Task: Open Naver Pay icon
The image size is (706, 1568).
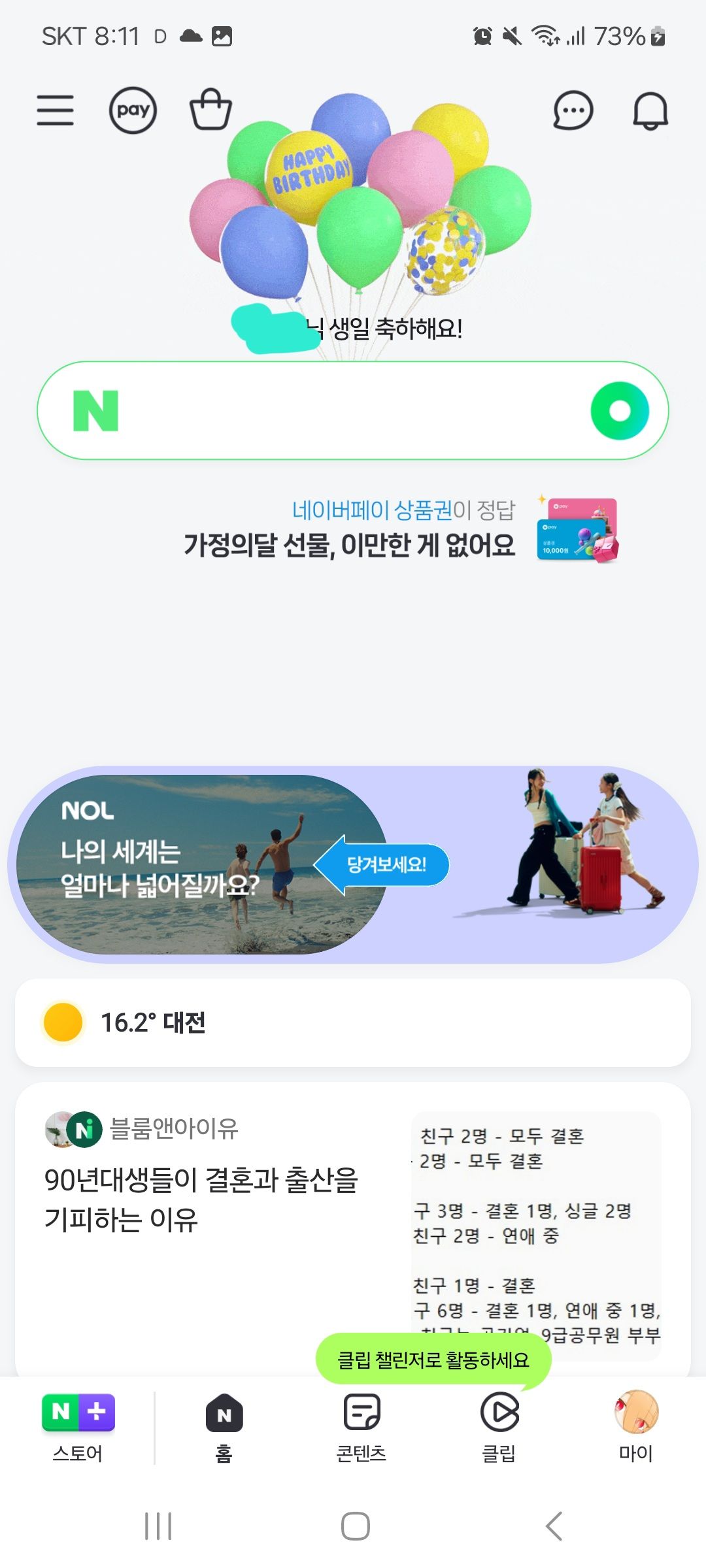Action: click(133, 110)
